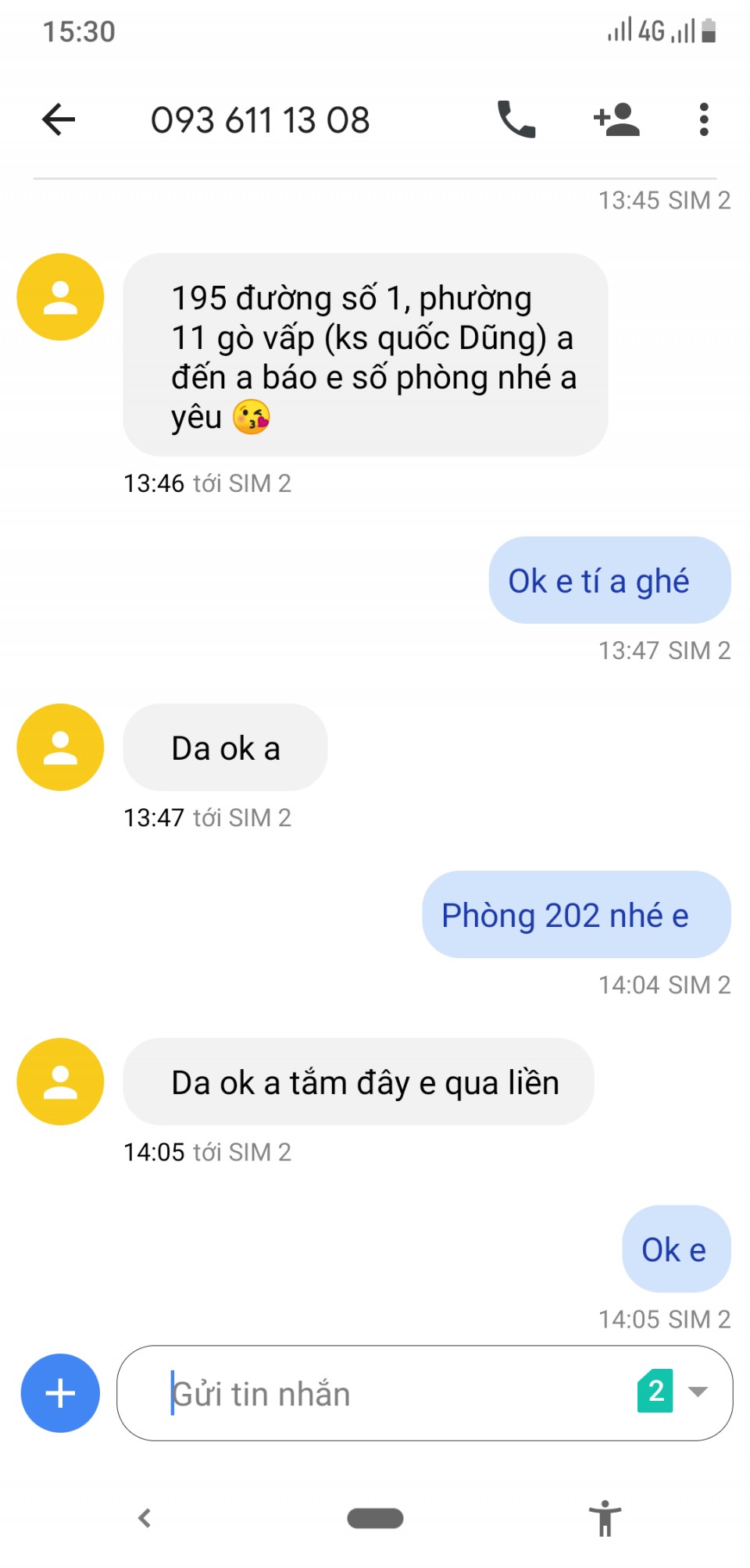
Task: Tap the home pill button
Action: [x=375, y=1518]
